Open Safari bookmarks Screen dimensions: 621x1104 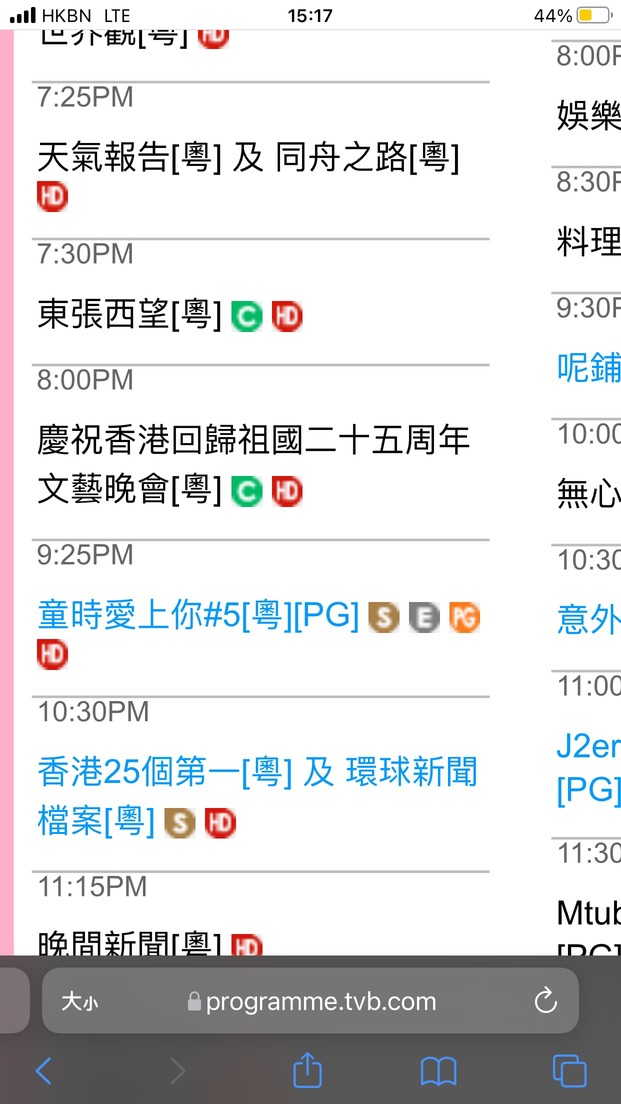[439, 1072]
